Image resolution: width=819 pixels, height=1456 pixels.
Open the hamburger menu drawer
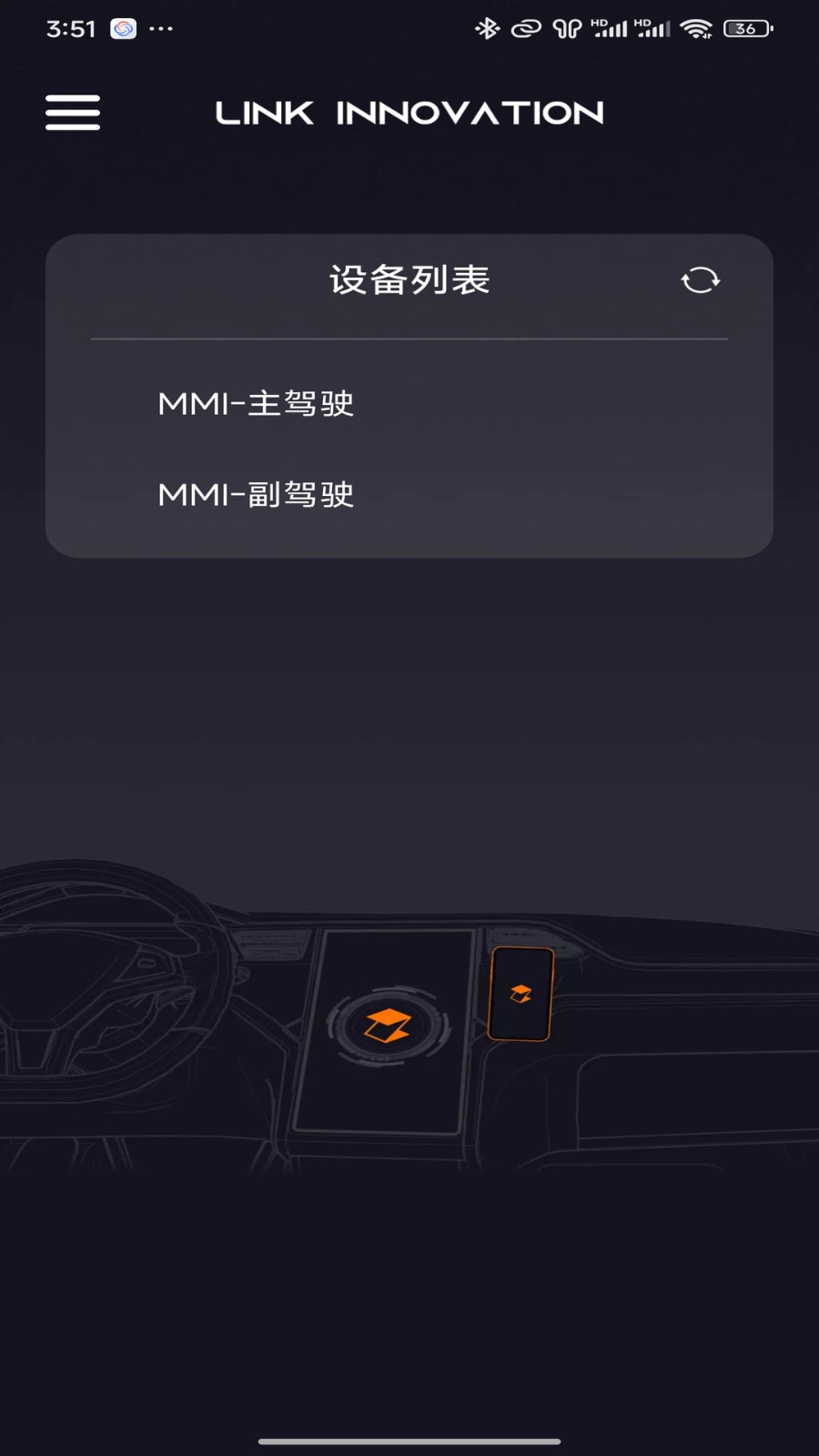[73, 113]
